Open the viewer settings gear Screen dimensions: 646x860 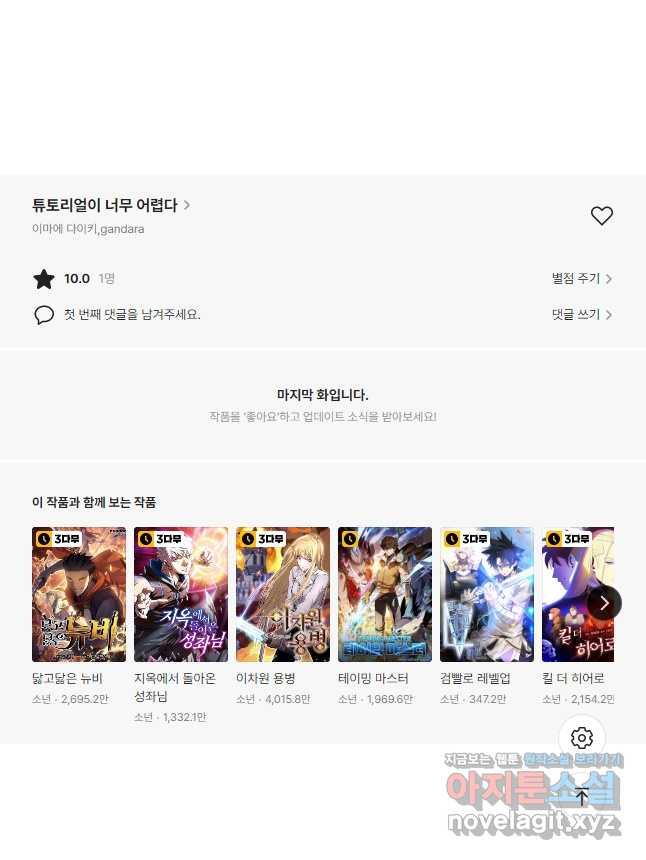pyautogui.click(x=582, y=738)
